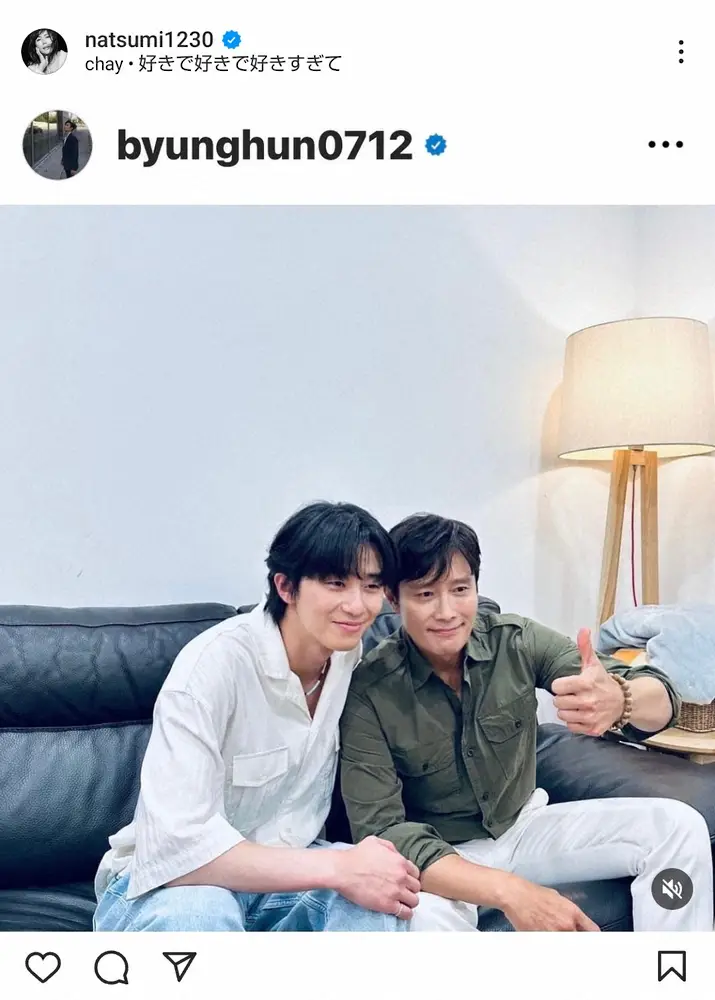Like this post with the heart

click(43, 966)
